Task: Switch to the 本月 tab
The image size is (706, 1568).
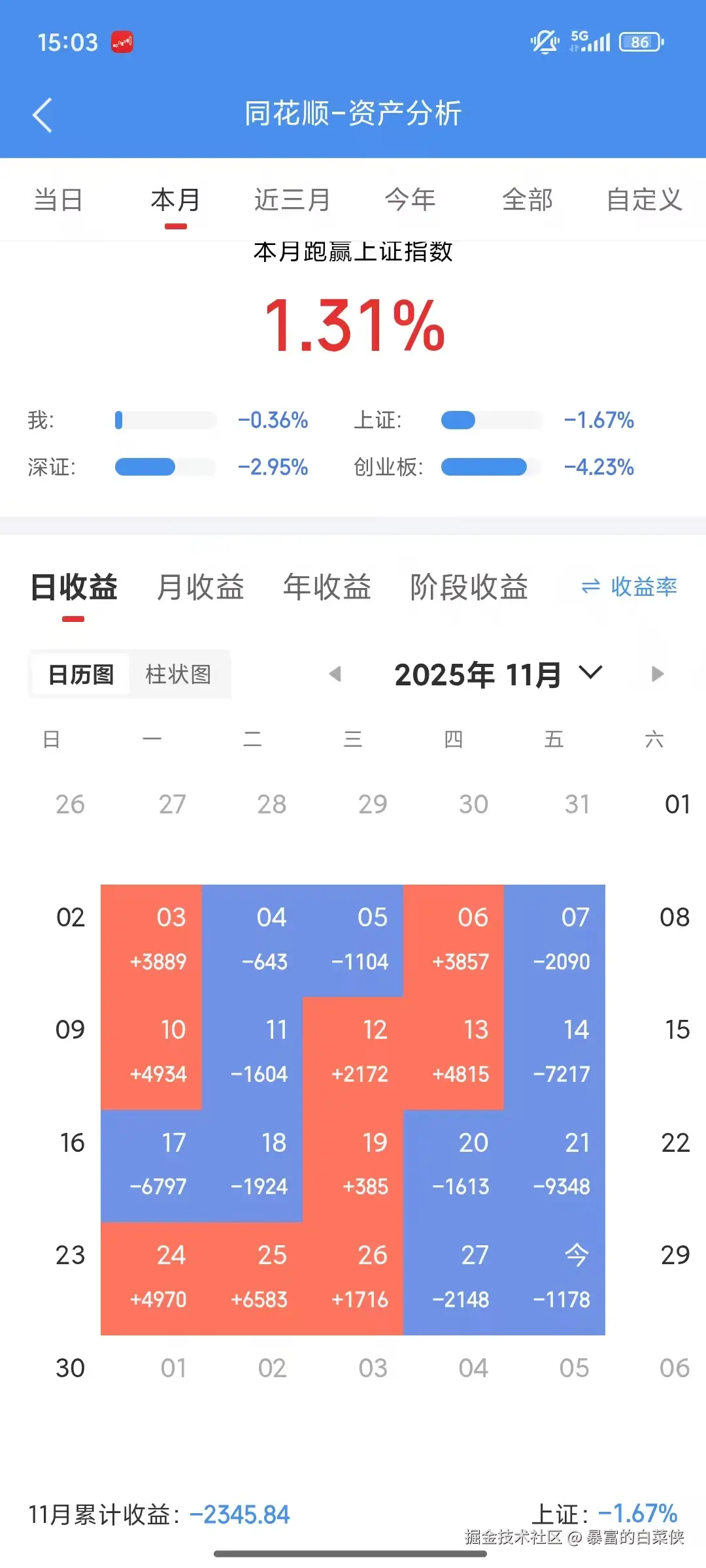Action: (175, 200)
